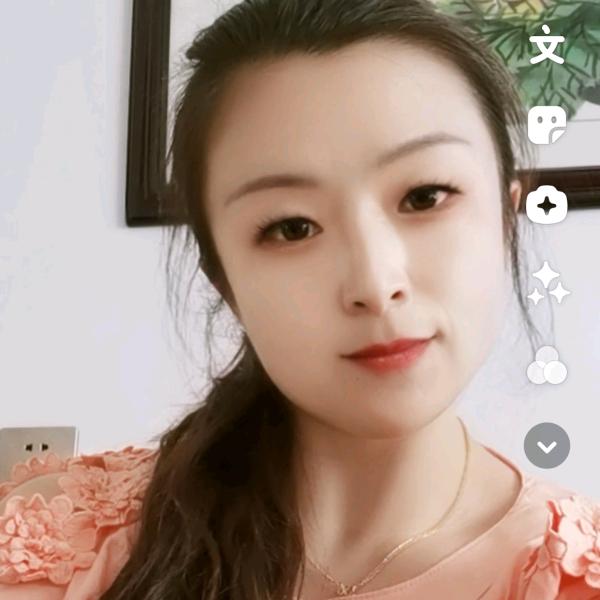
Task: Open the text tool icon
Action: pyautogui.click(x=547, y=46)
